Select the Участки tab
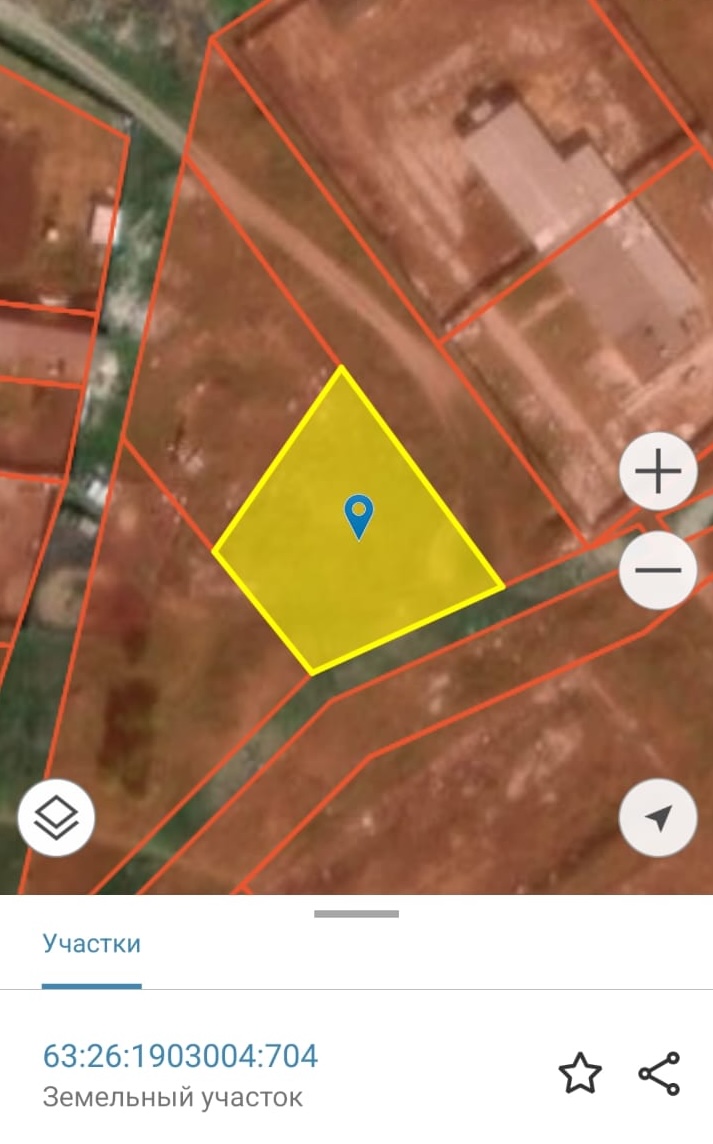Viewport: 713px width, 1144px height. click(91, 943)
